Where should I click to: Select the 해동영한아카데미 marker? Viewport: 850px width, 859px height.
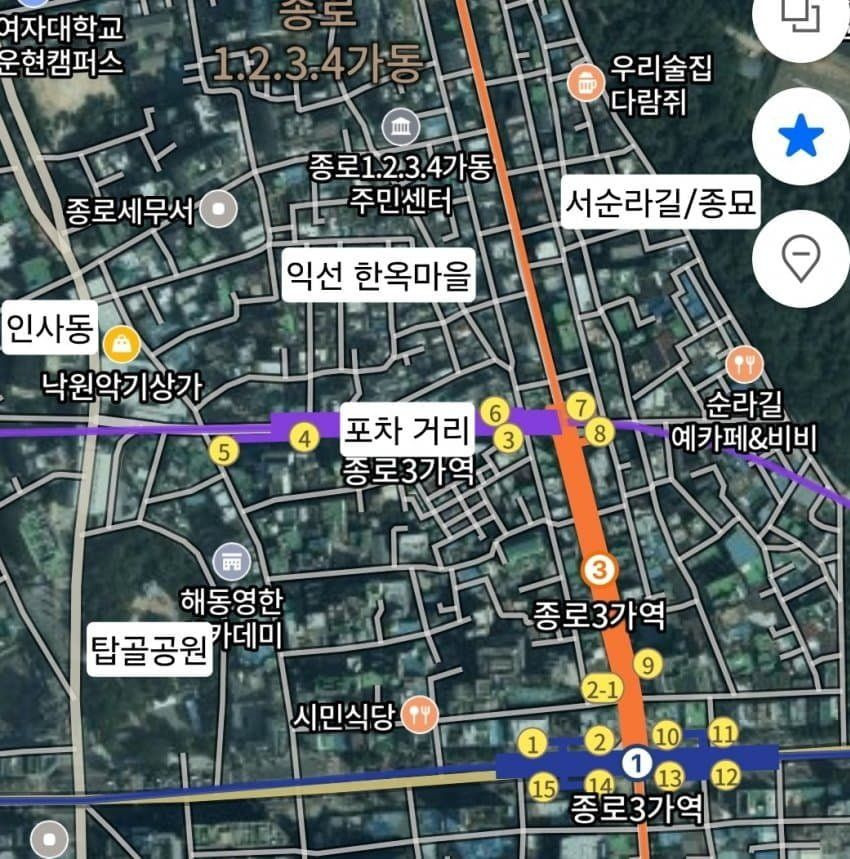(232, 560)
